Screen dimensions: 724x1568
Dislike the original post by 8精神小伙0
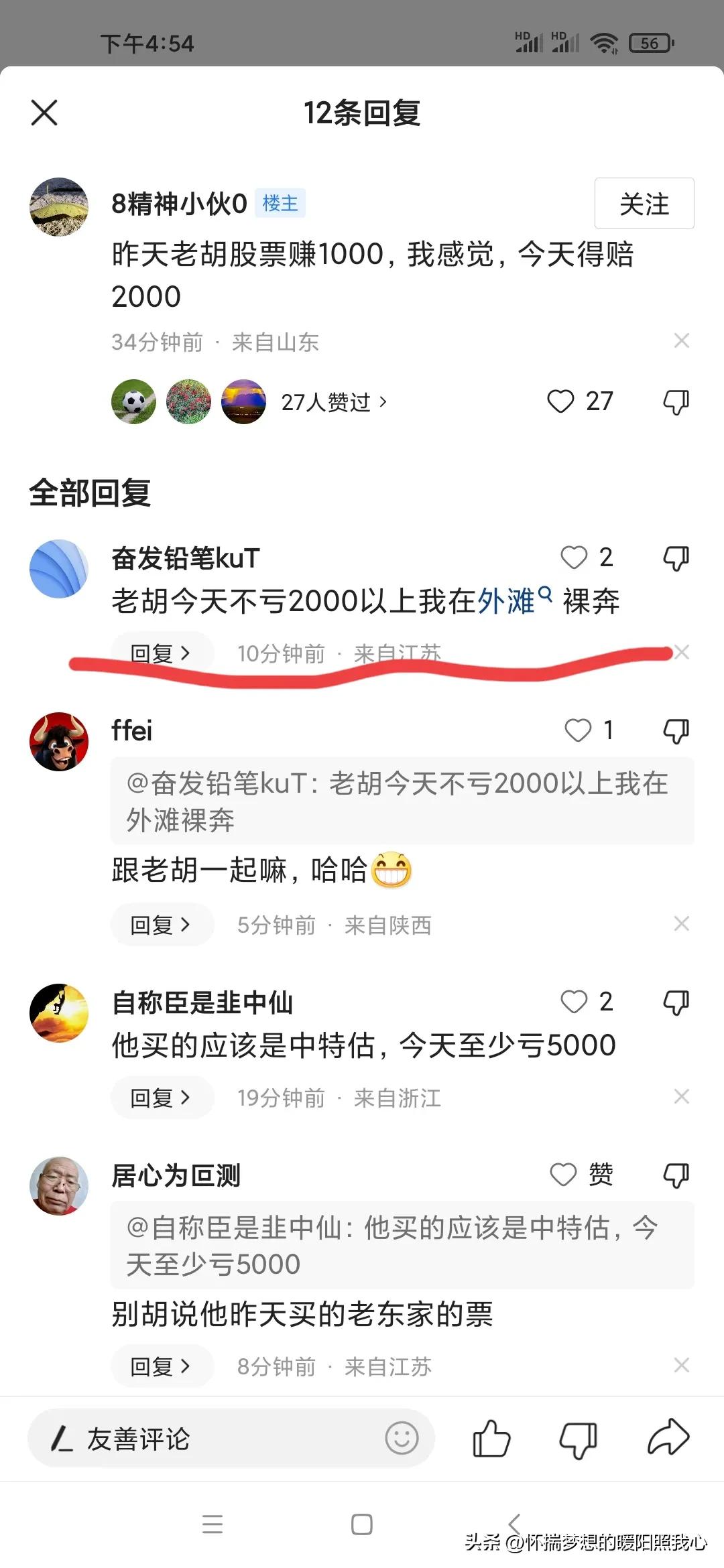click(676, 401)
